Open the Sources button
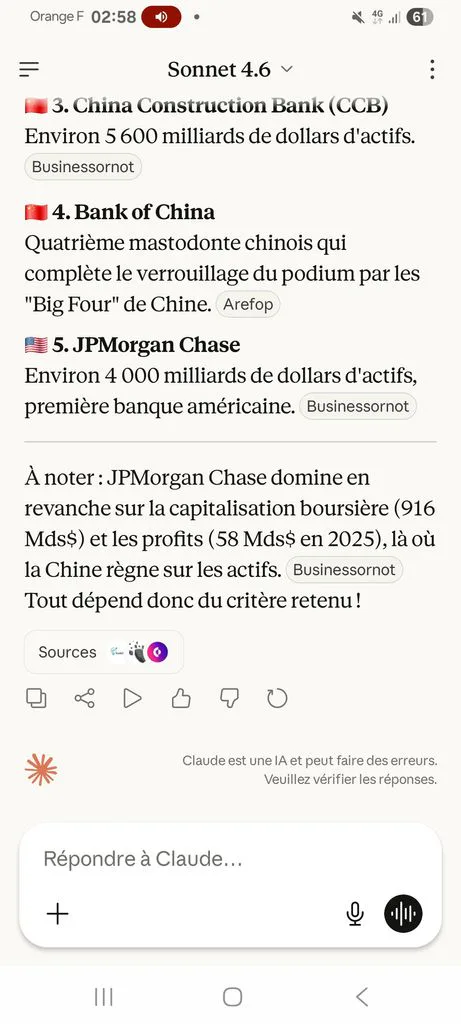 [104, 652]
